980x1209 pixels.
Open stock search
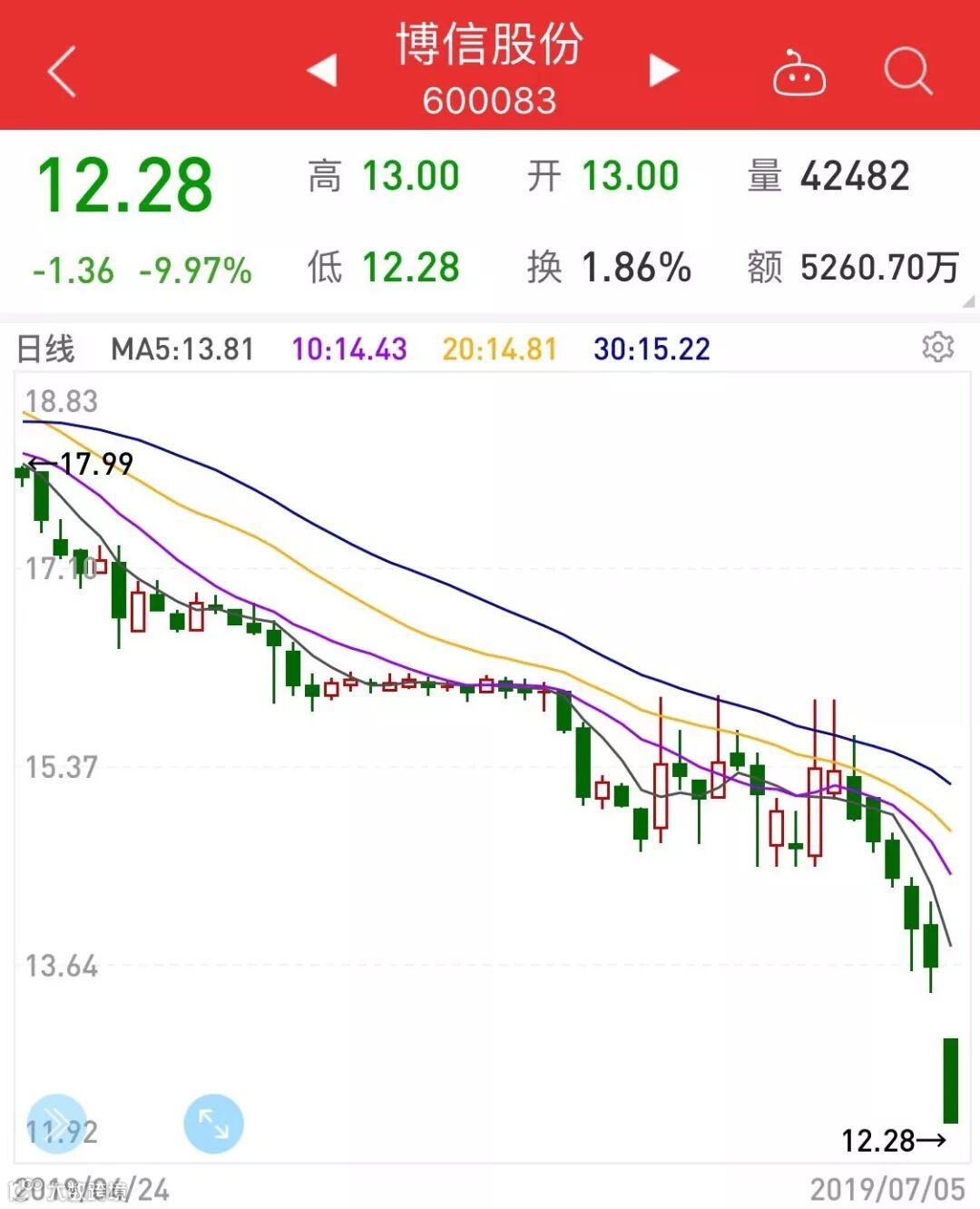click(x=907, y=71)
